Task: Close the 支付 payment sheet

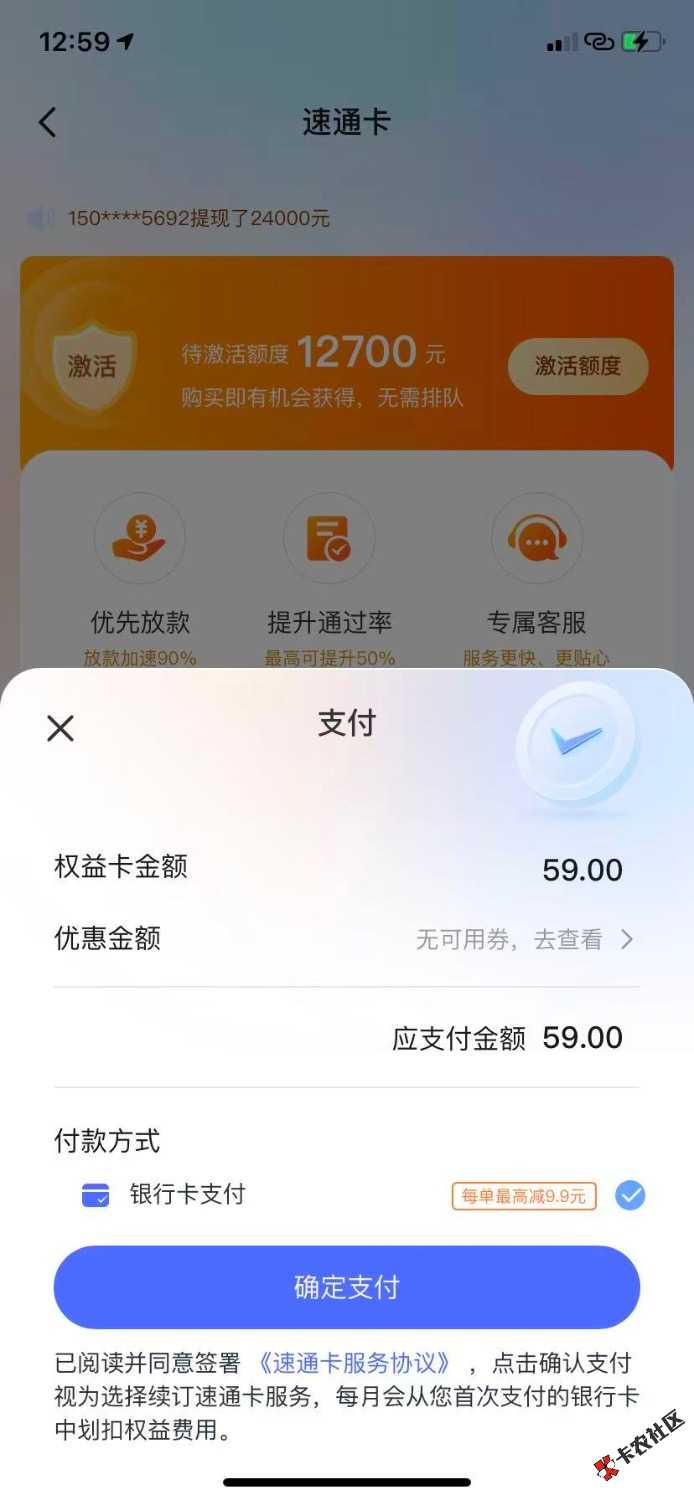Action: point(61,728)
